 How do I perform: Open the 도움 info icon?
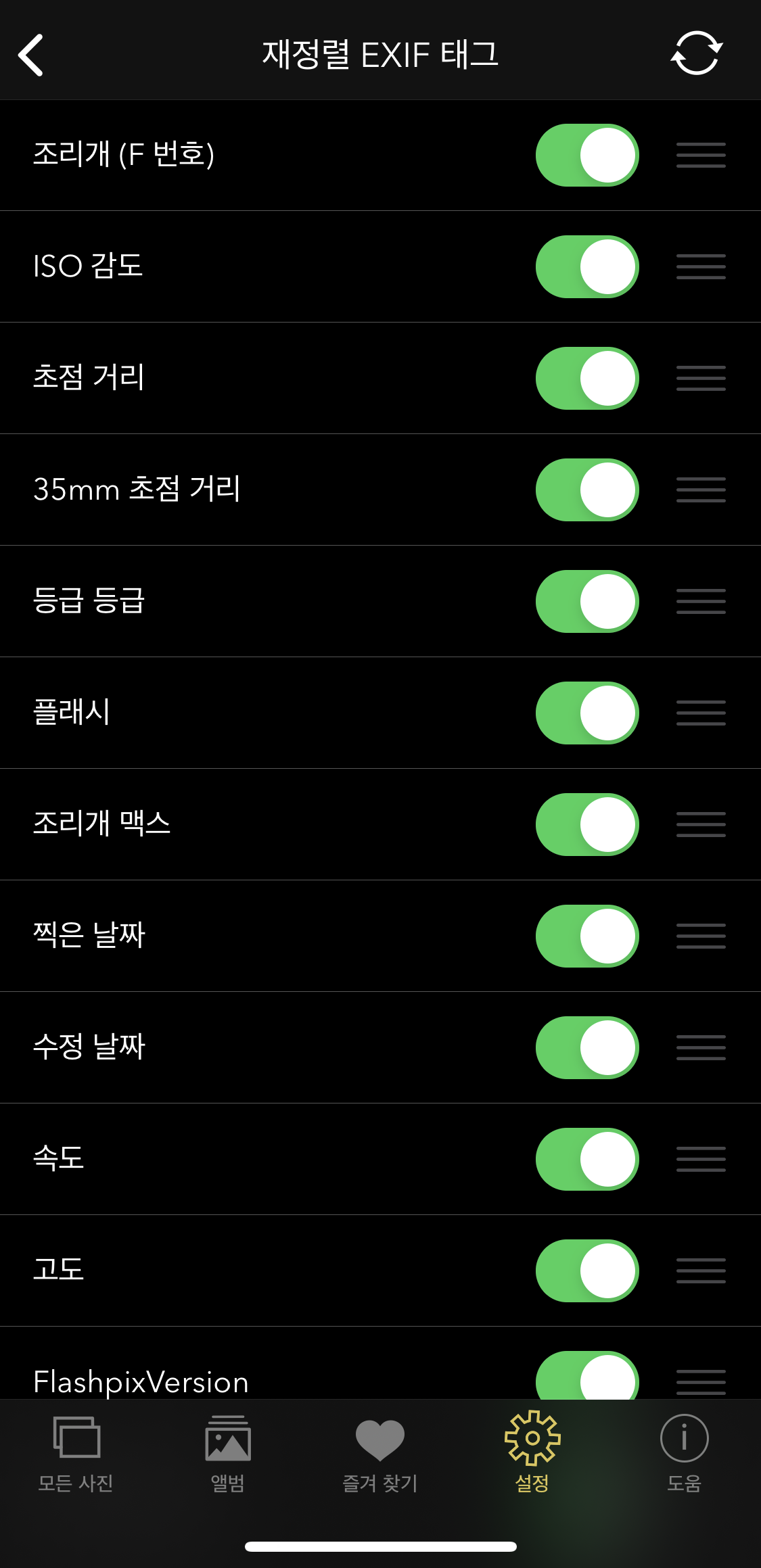click(x=685, y=1454)
